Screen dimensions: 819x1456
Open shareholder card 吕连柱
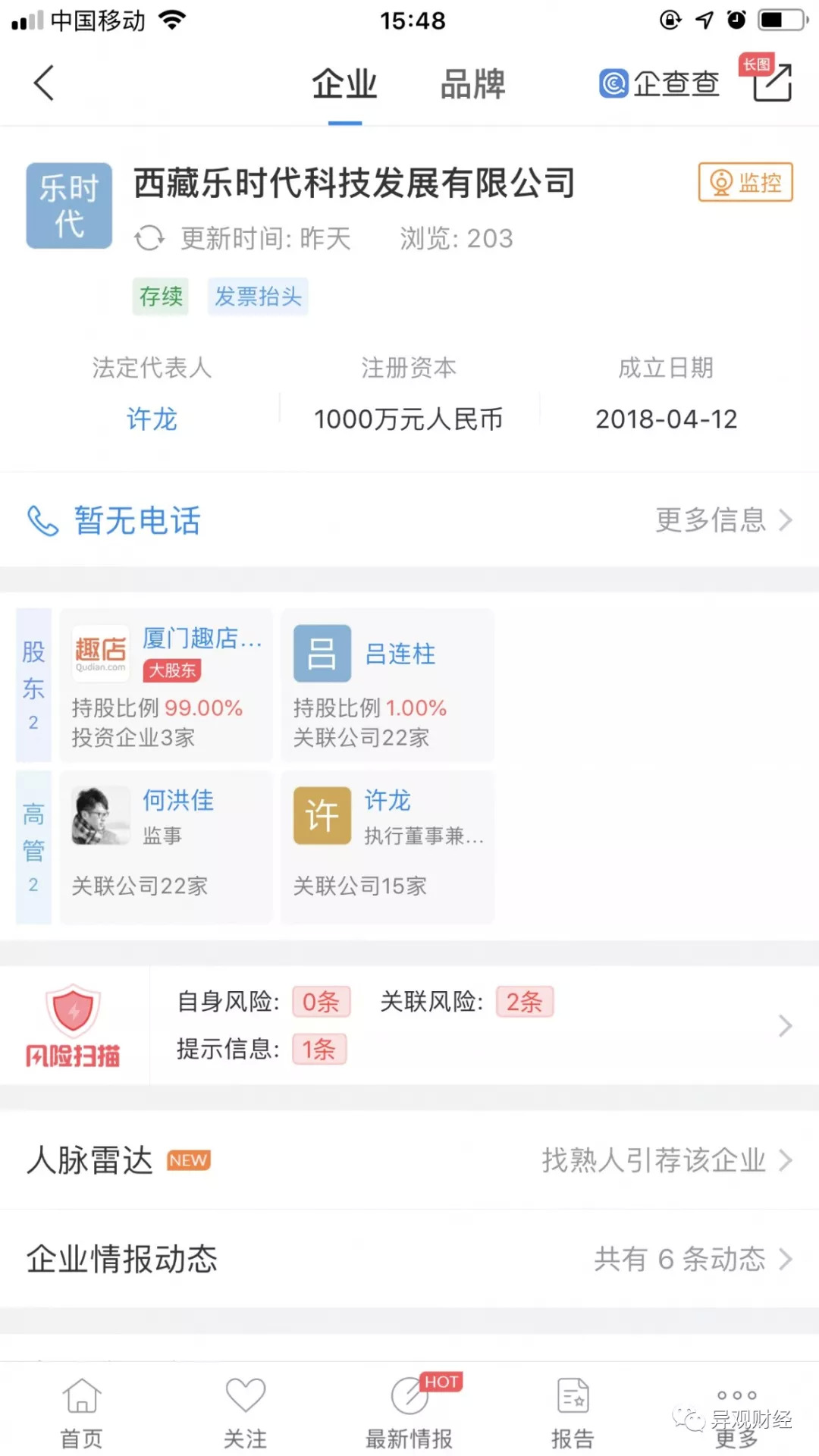pyautogui.click(x=388, y=686)
